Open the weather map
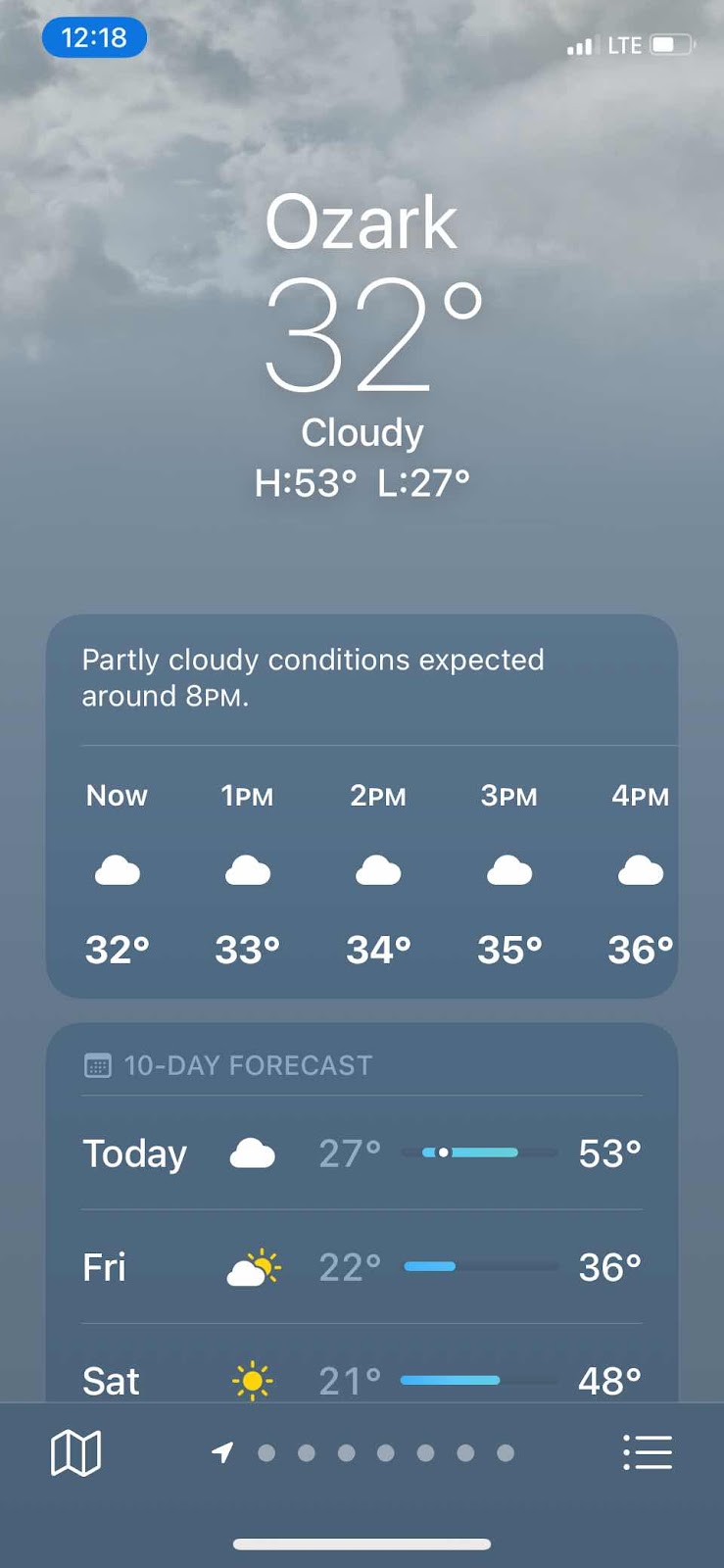724x1568 pixels. click(x=75, y=1452)
